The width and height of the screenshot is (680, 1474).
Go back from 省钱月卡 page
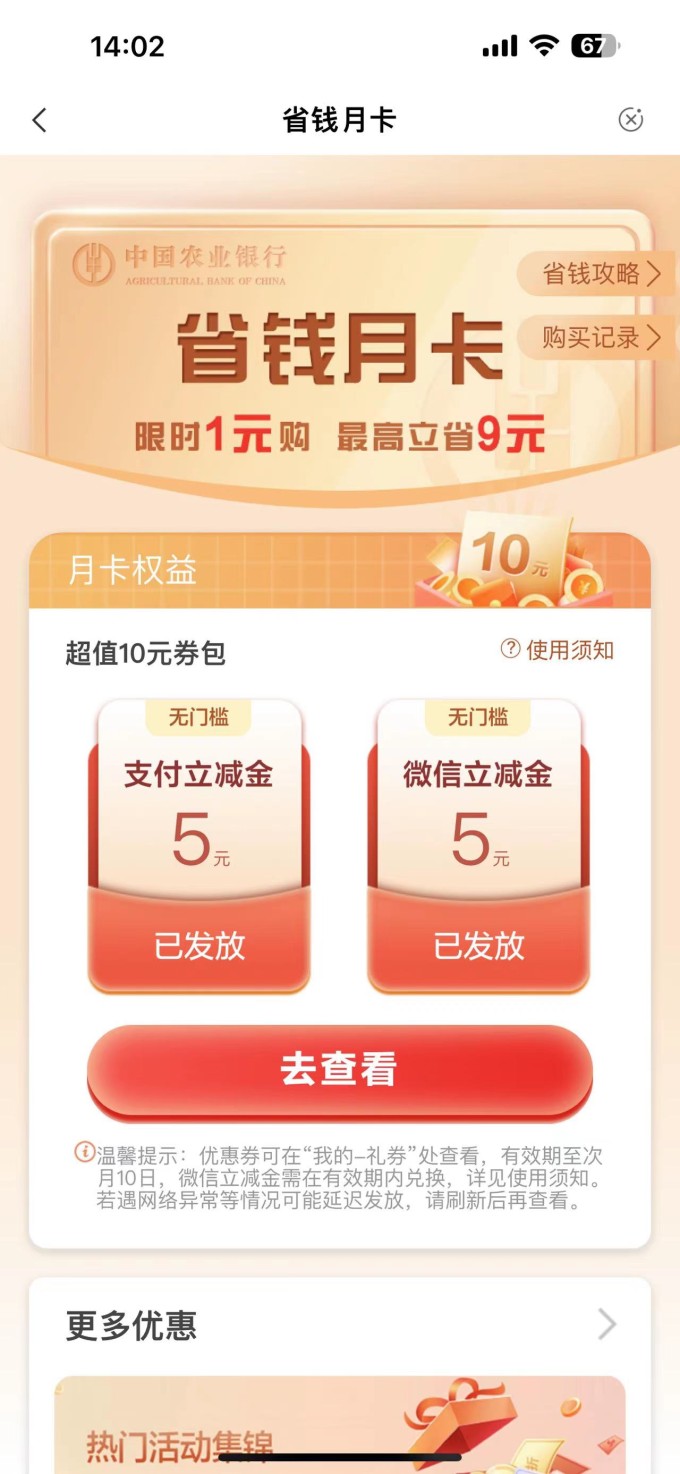(40, 121)
